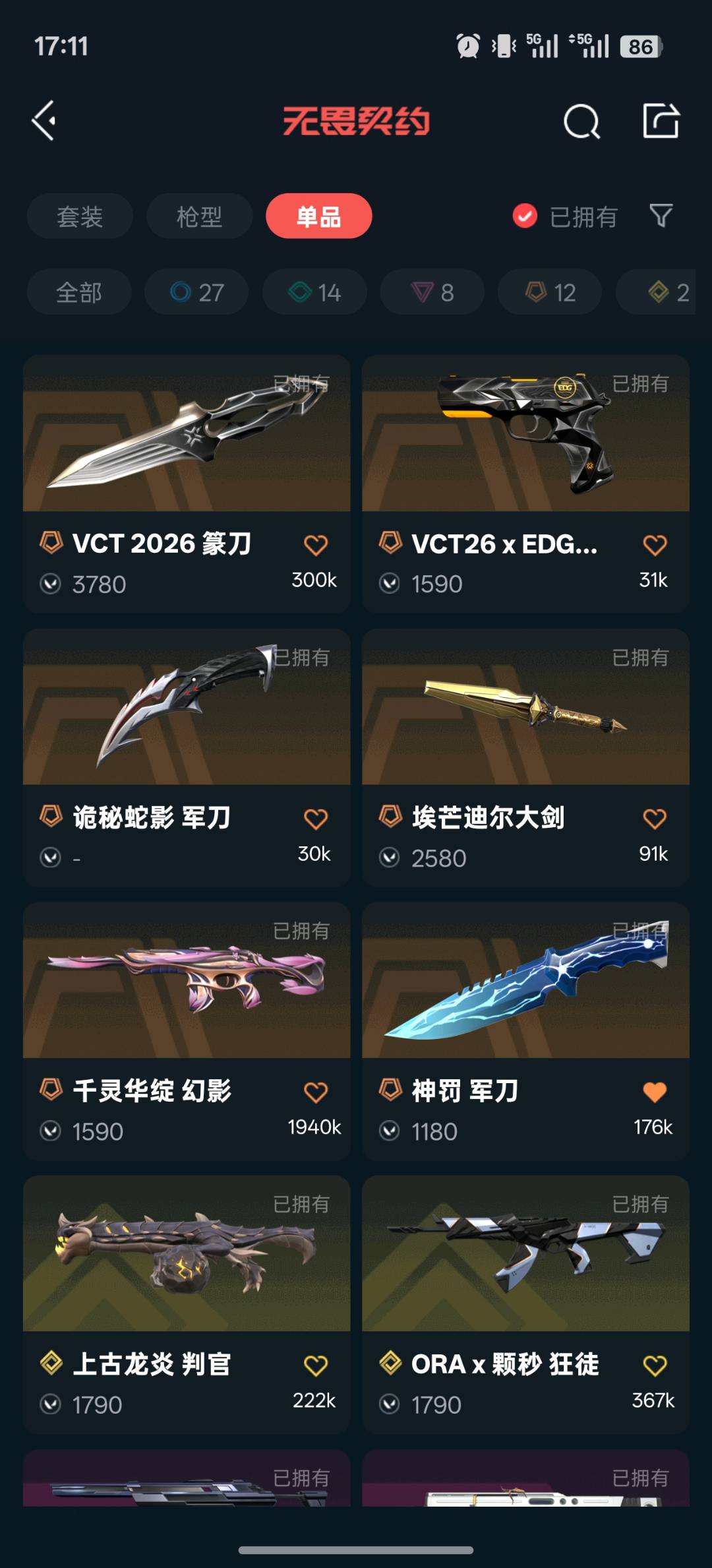This screenshot has width=712, height=1568.
Task: Open search in the header
Action: pyautogui.click(x=581, y=121)
